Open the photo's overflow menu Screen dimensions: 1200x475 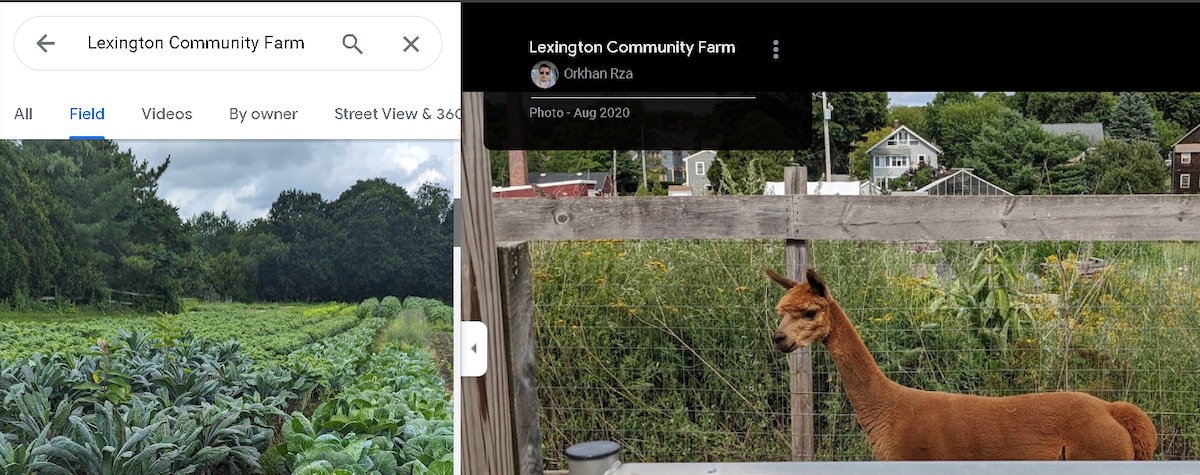(x=775, y=49)
